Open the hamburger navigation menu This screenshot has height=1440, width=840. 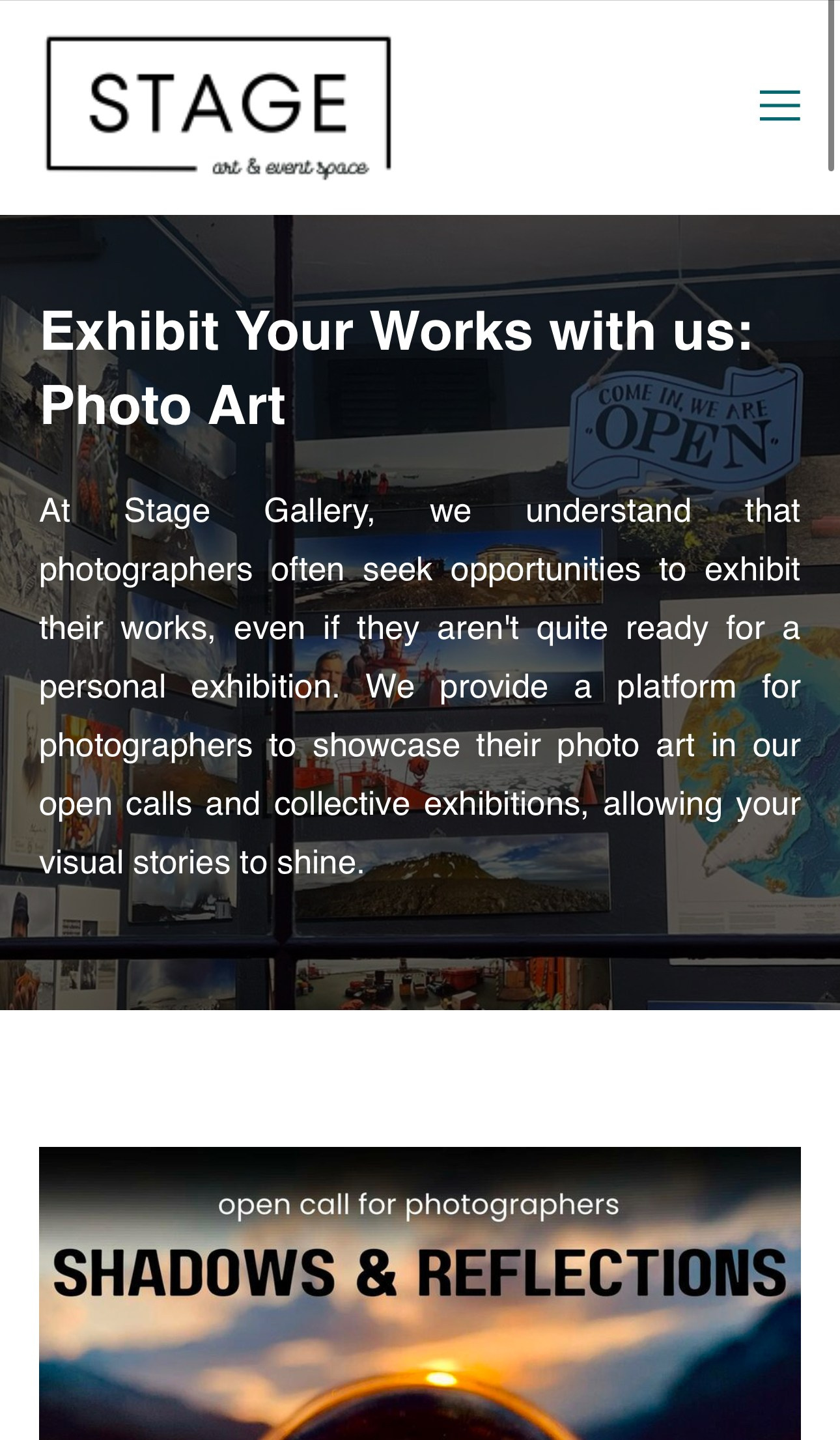coord(779,106)
